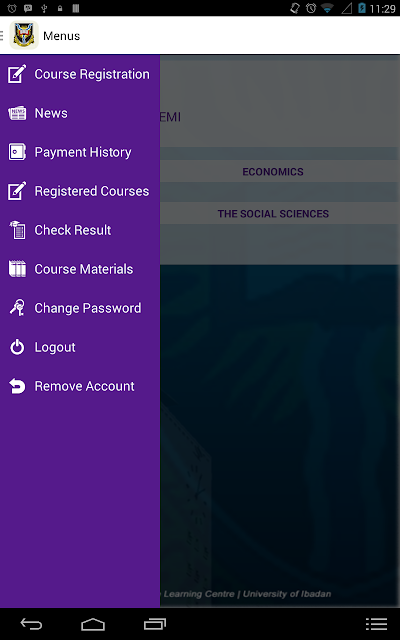The image size is (400, 640).
Task: Tap the system back button
Action: [x=31, y=624]
